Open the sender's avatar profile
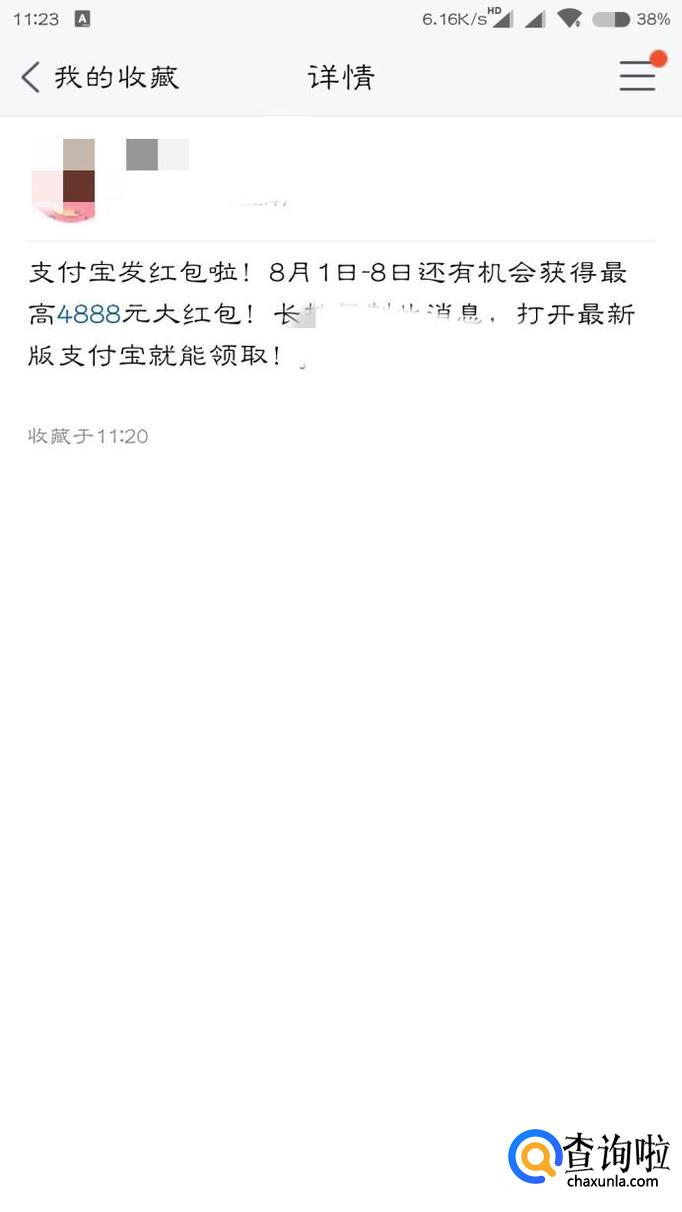 click(64, 180)
